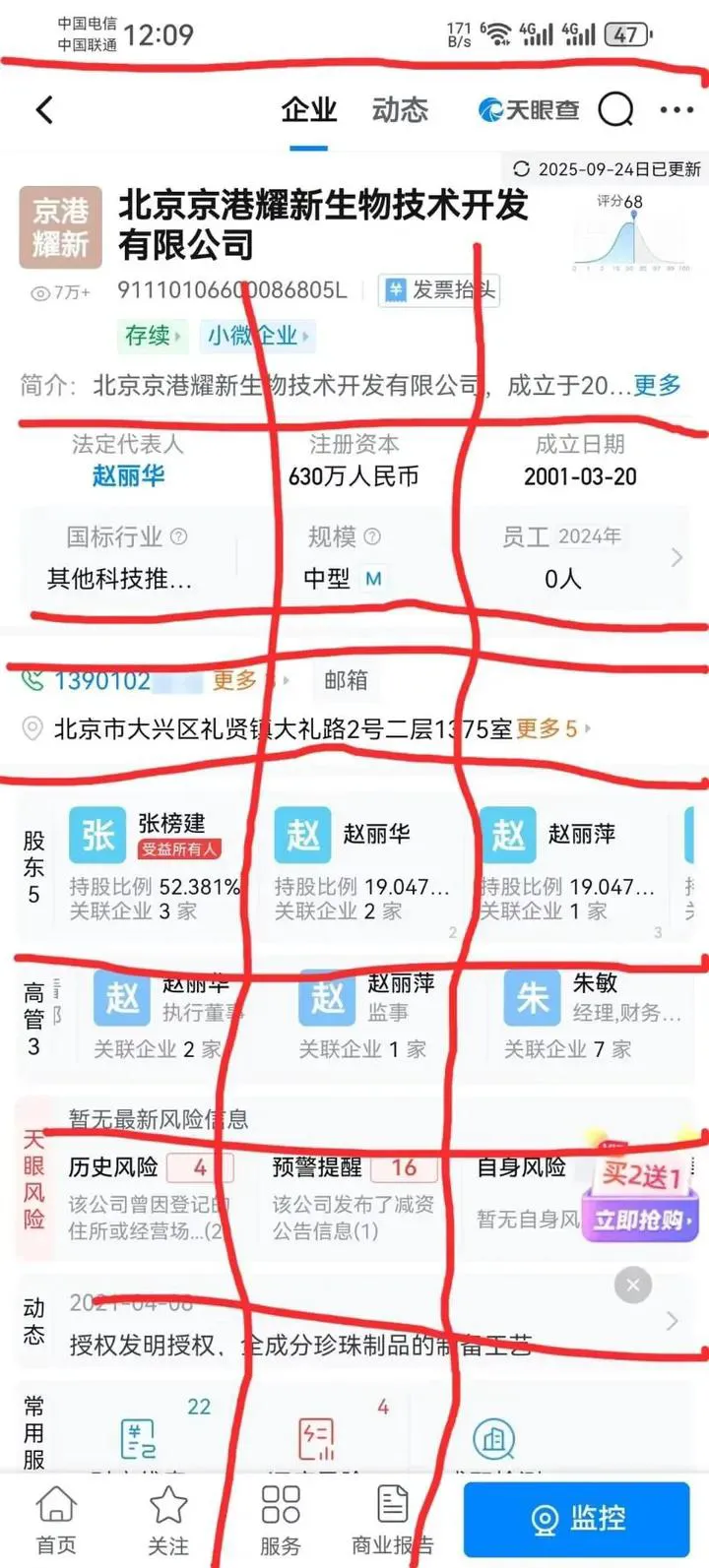Switch to the 动态 tab
709x1568 pixels.
click(x=400, y=110)
